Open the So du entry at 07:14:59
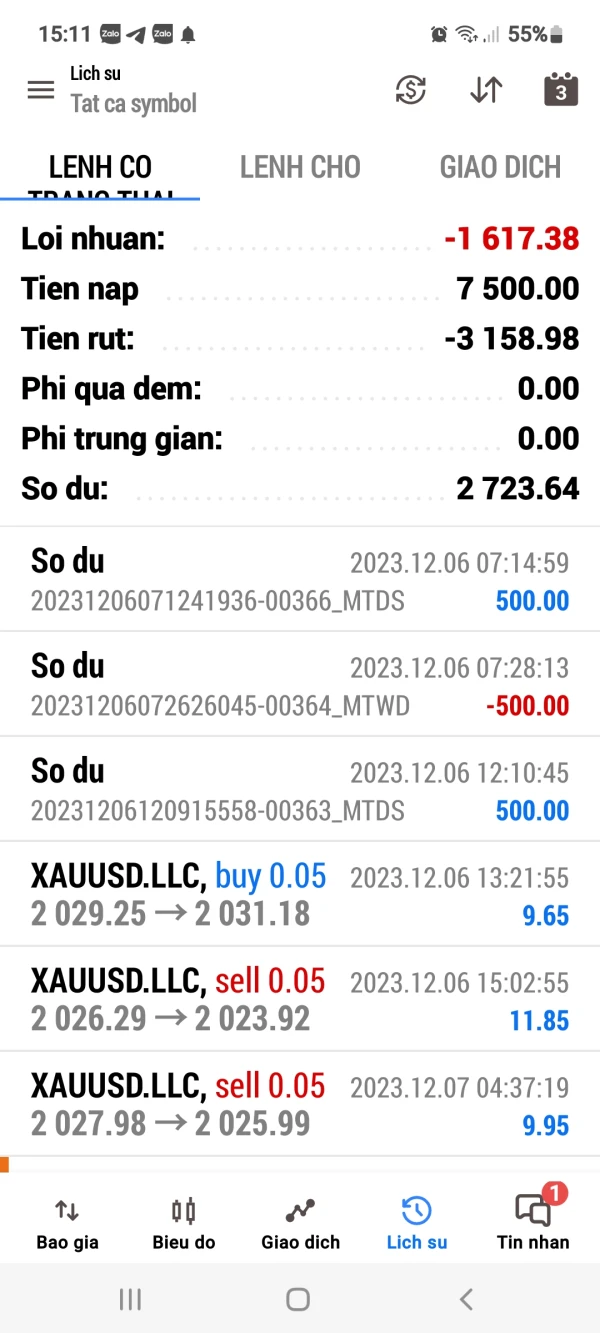600x1333 pixels. click(x=300, y=580)
